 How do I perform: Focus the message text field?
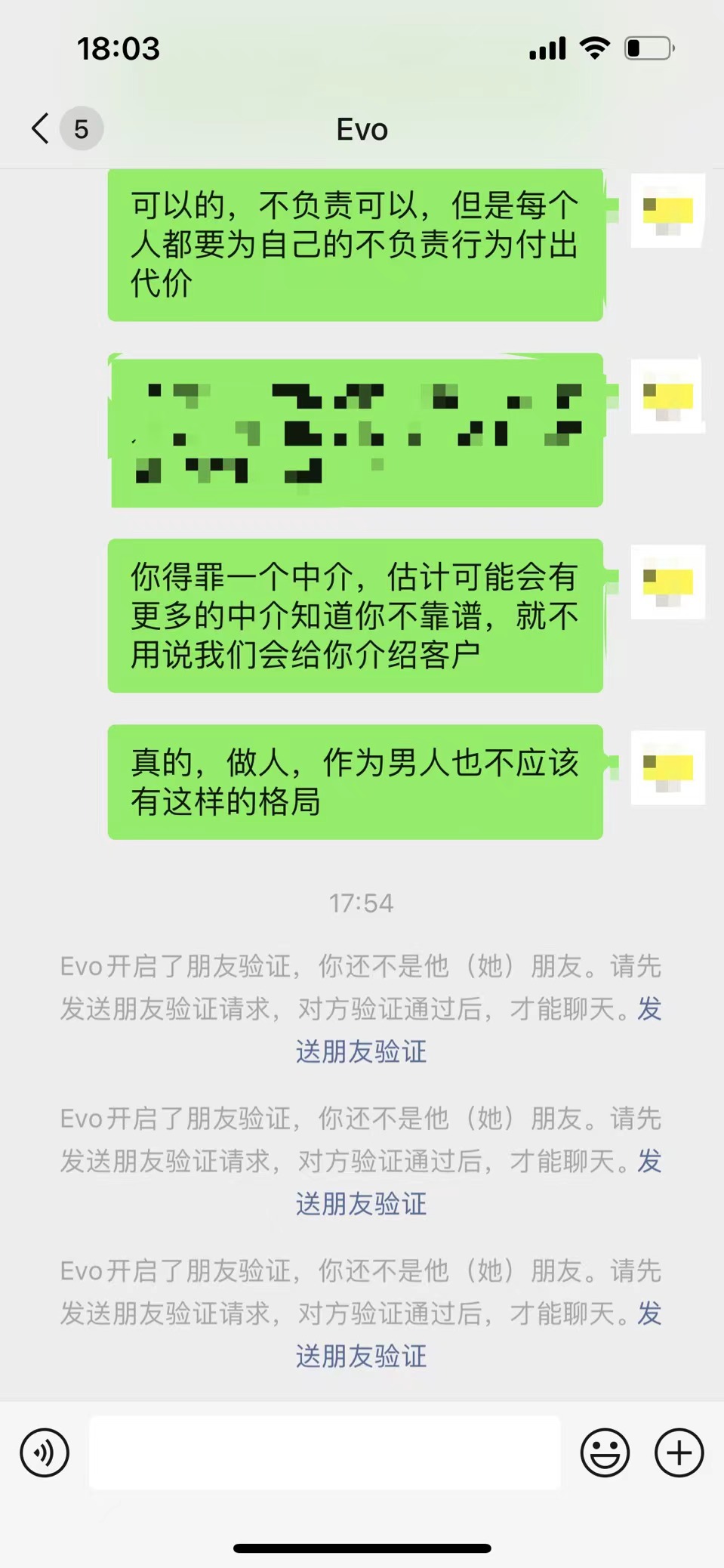pyautogui.click(x=325, y=1452)
